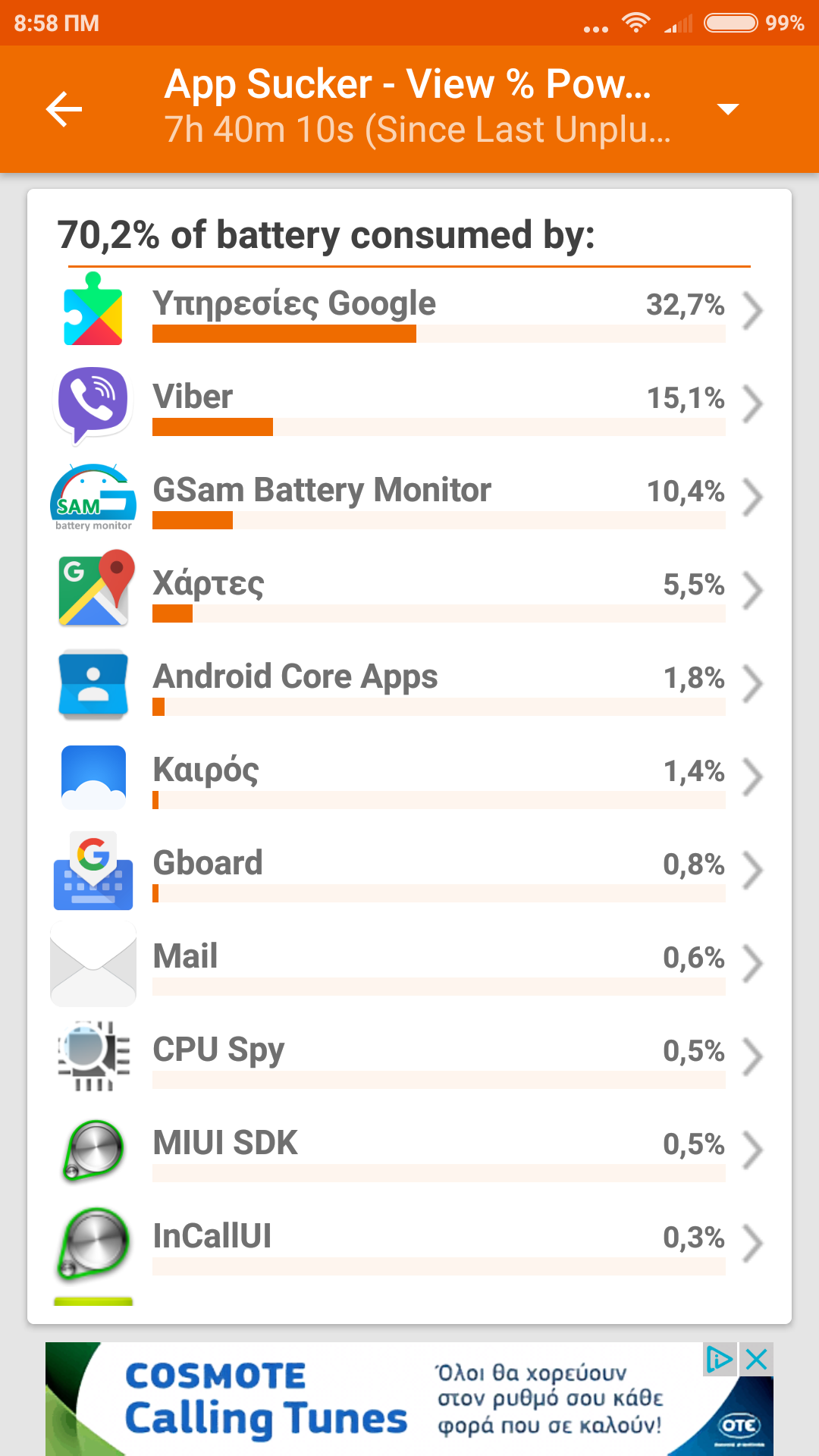819x1456 pixels.
Task: Close the Cosmote ad banner
Action: tap(757, 1360)
